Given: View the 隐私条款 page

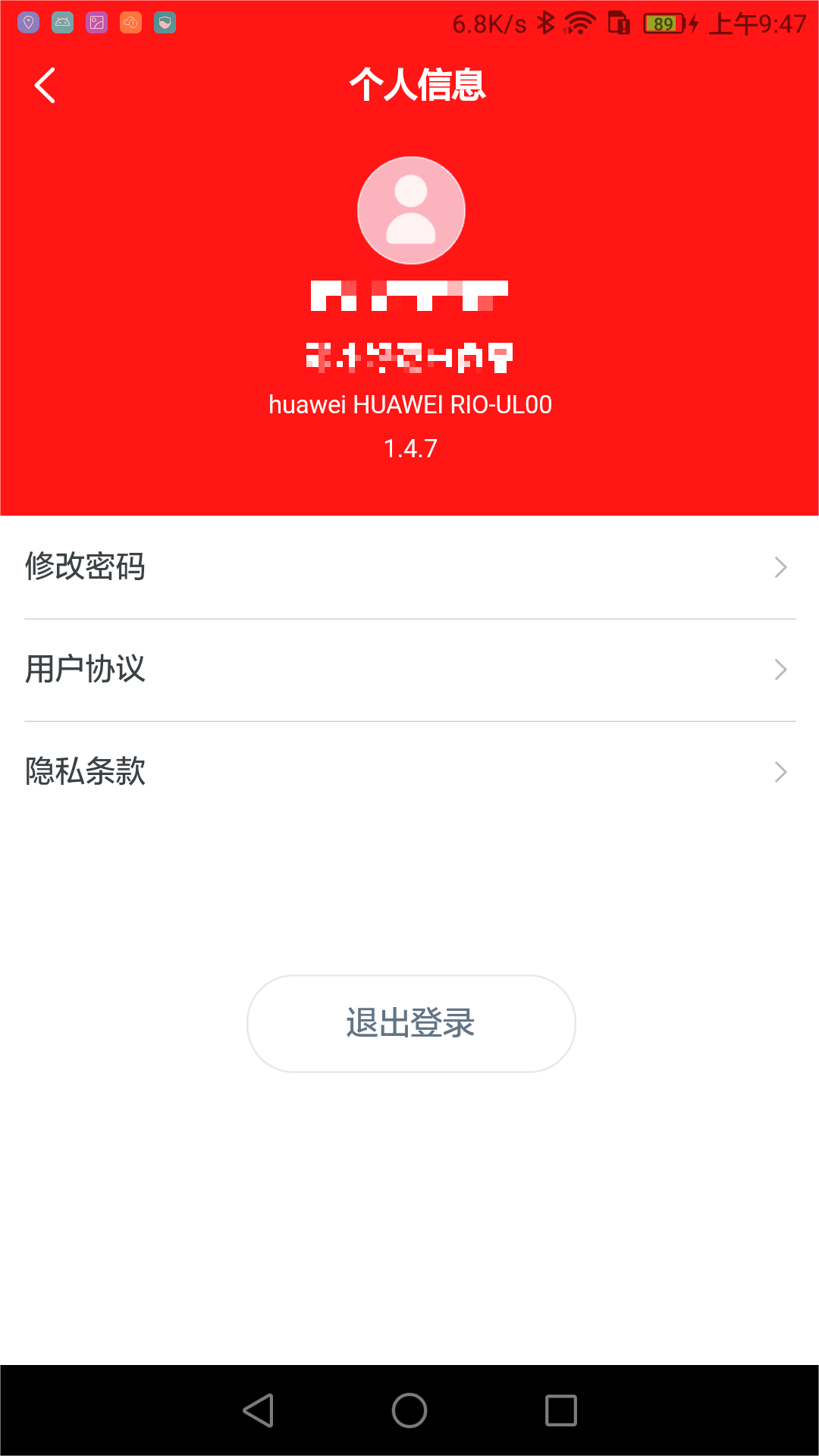Looking at the screenshot, I should [409, 771].
